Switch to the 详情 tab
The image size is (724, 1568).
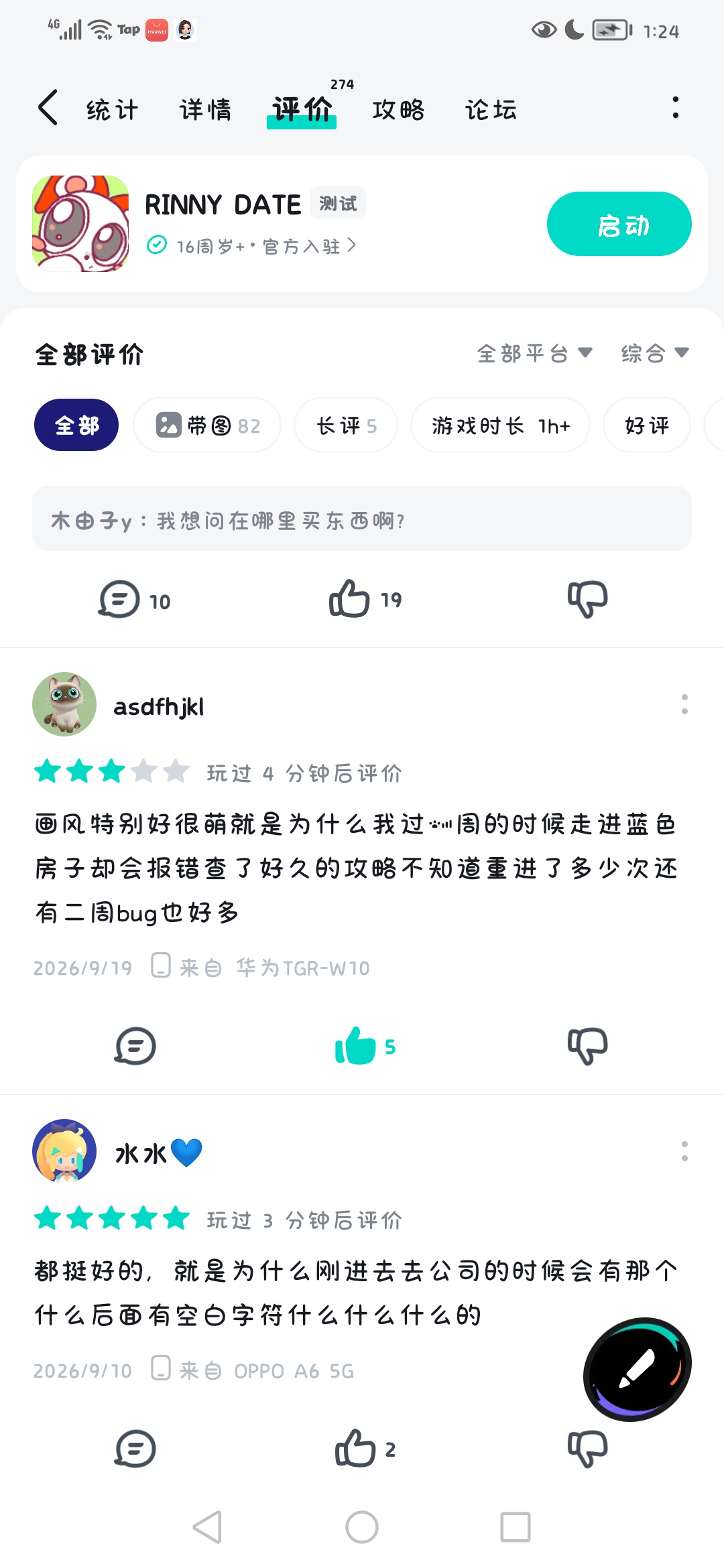205,110
